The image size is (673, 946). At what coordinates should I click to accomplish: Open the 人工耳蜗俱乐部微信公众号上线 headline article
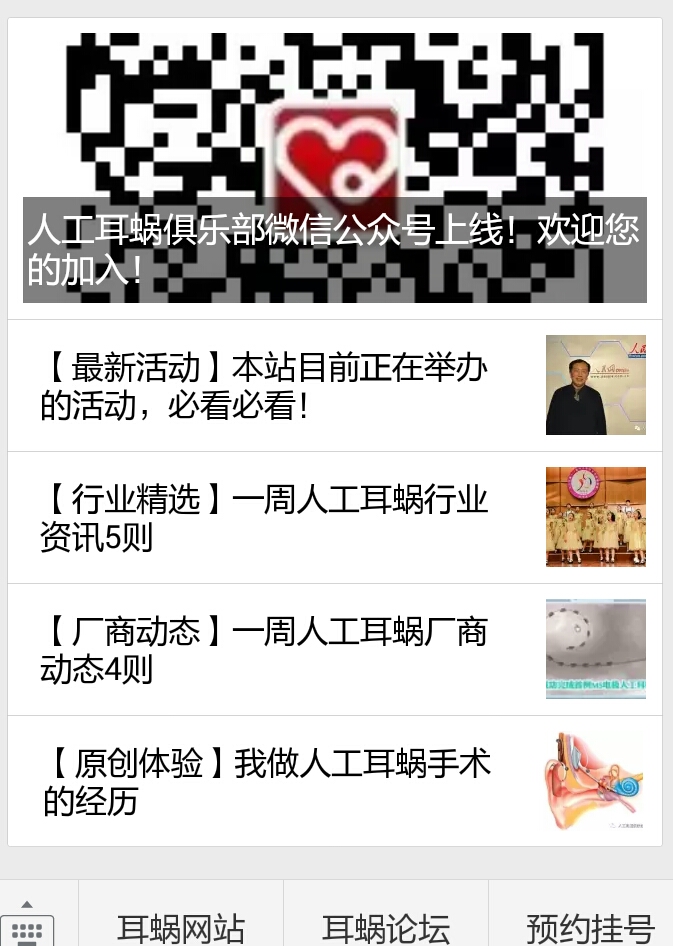(x=334, y=249)
